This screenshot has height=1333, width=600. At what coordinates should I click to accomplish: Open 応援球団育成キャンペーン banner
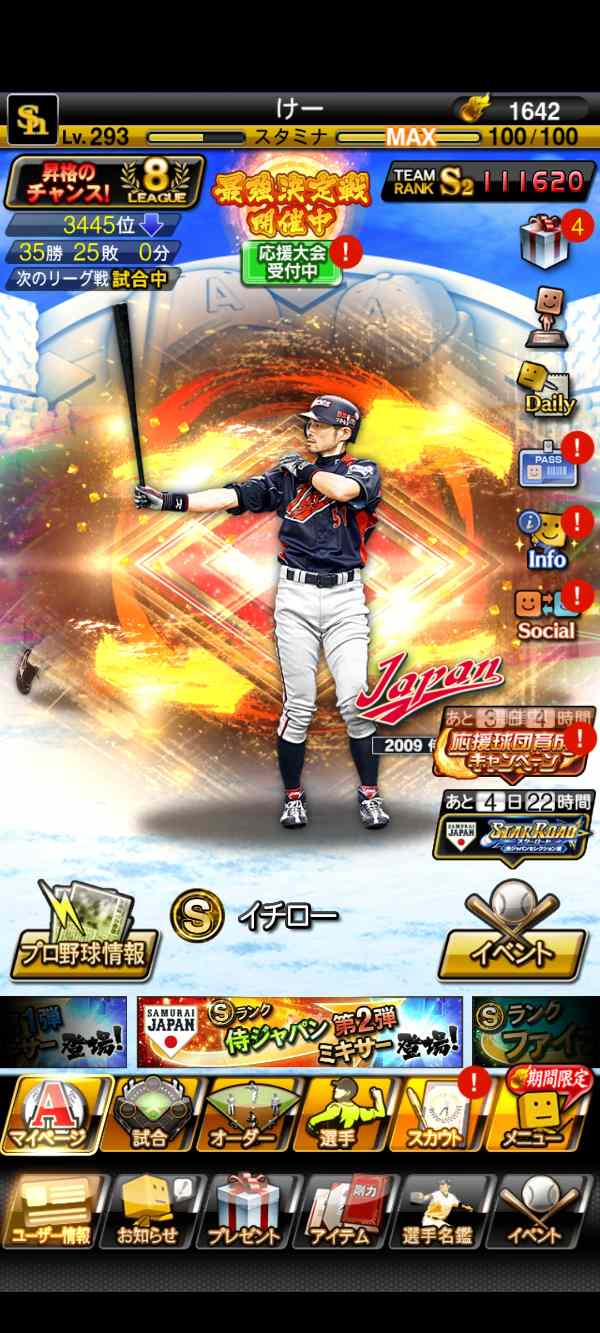click(513, 744)
